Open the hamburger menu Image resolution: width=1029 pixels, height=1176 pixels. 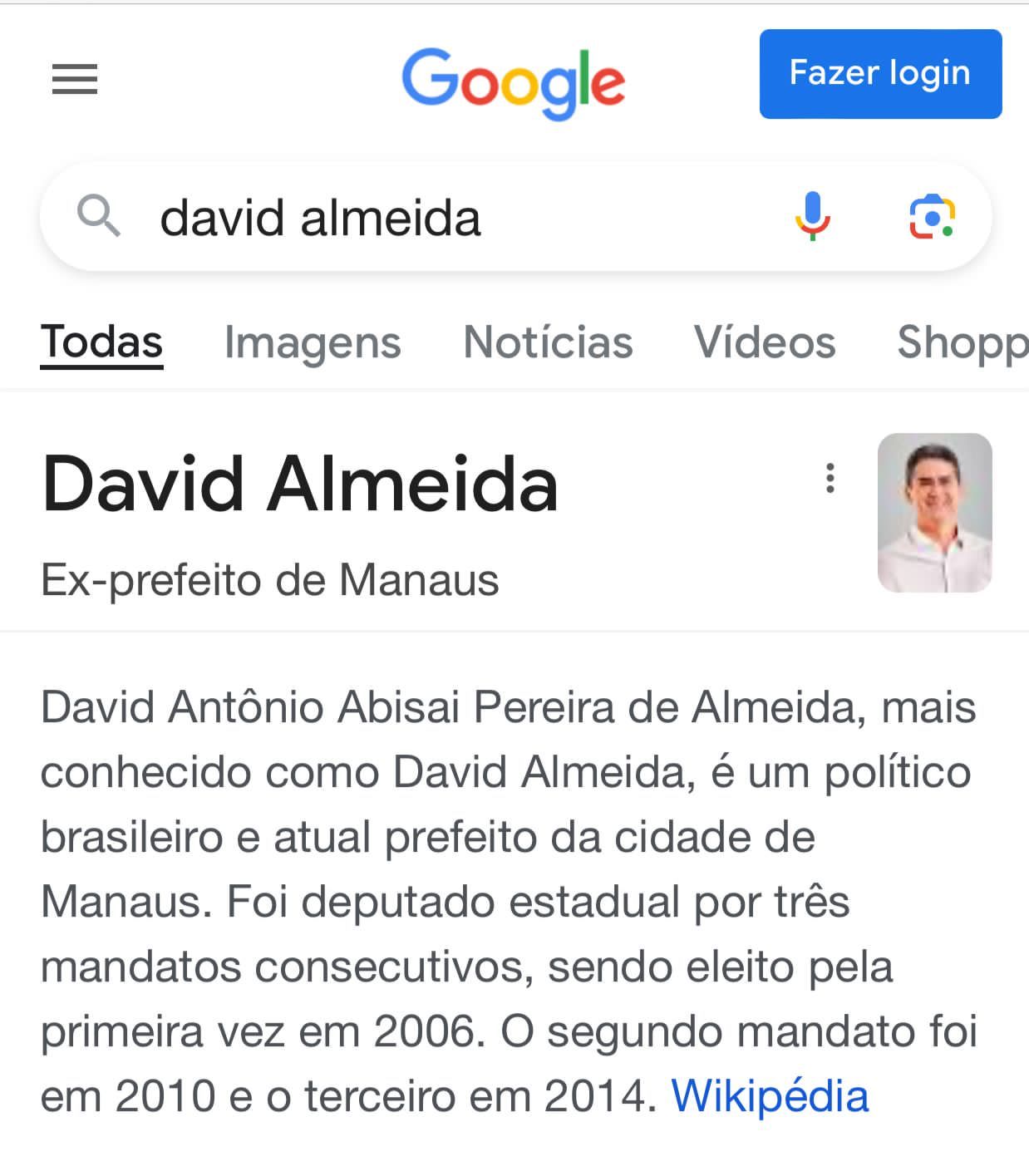point(75,79)
